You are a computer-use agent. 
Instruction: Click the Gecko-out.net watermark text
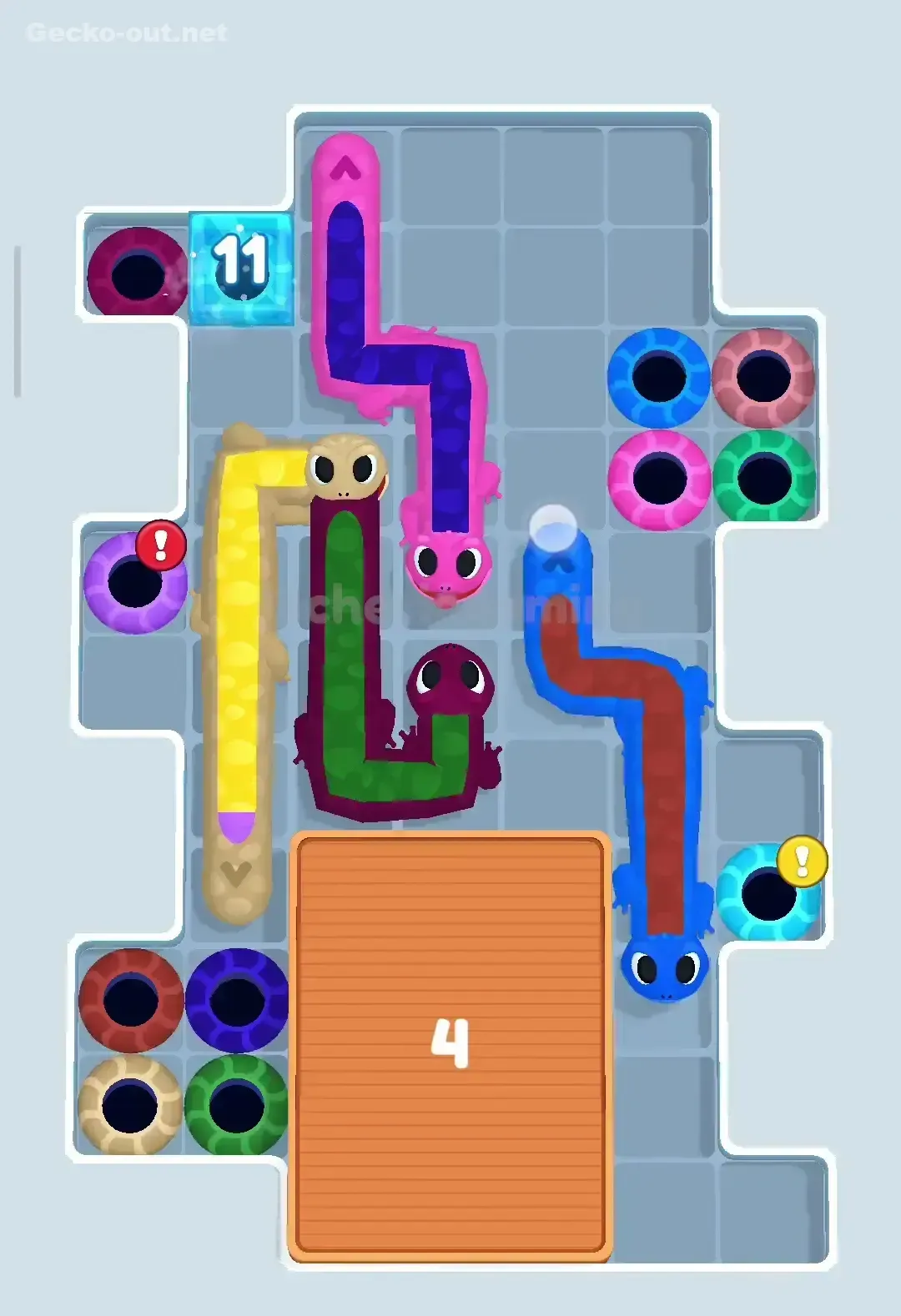point(123,33)
